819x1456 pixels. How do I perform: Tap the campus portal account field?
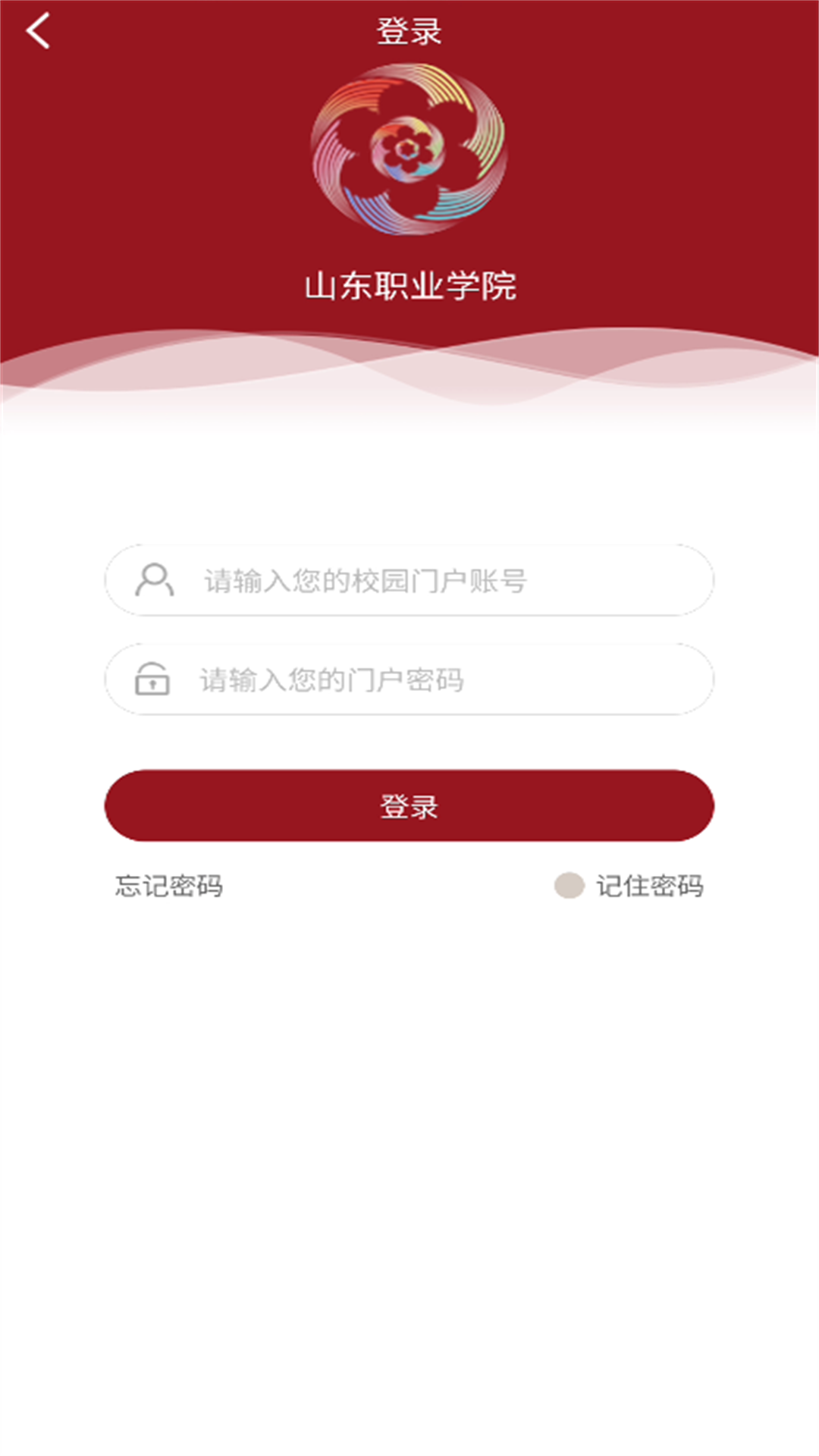(409, 580)
